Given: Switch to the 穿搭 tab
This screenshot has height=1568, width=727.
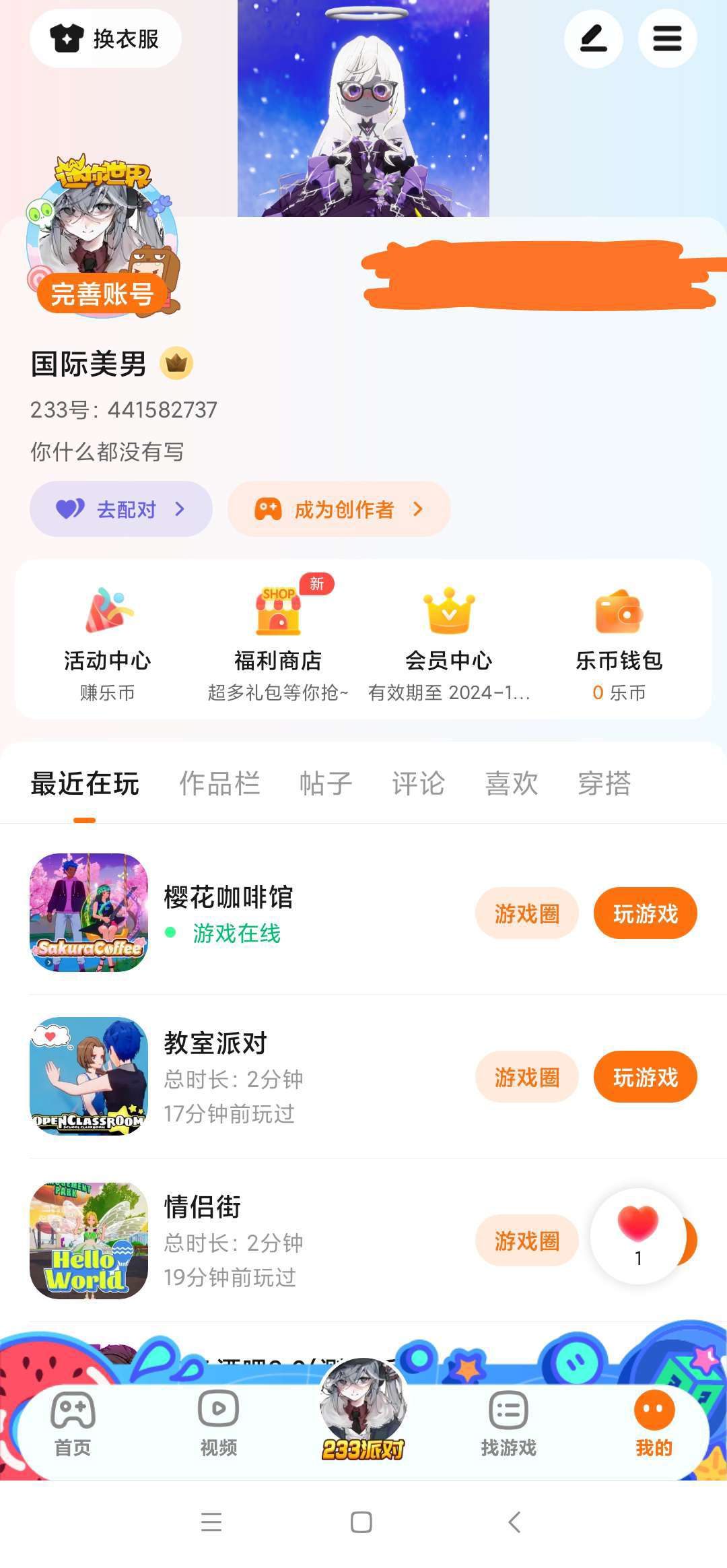Looking at the screenshot, I should (x=604, y=784).
